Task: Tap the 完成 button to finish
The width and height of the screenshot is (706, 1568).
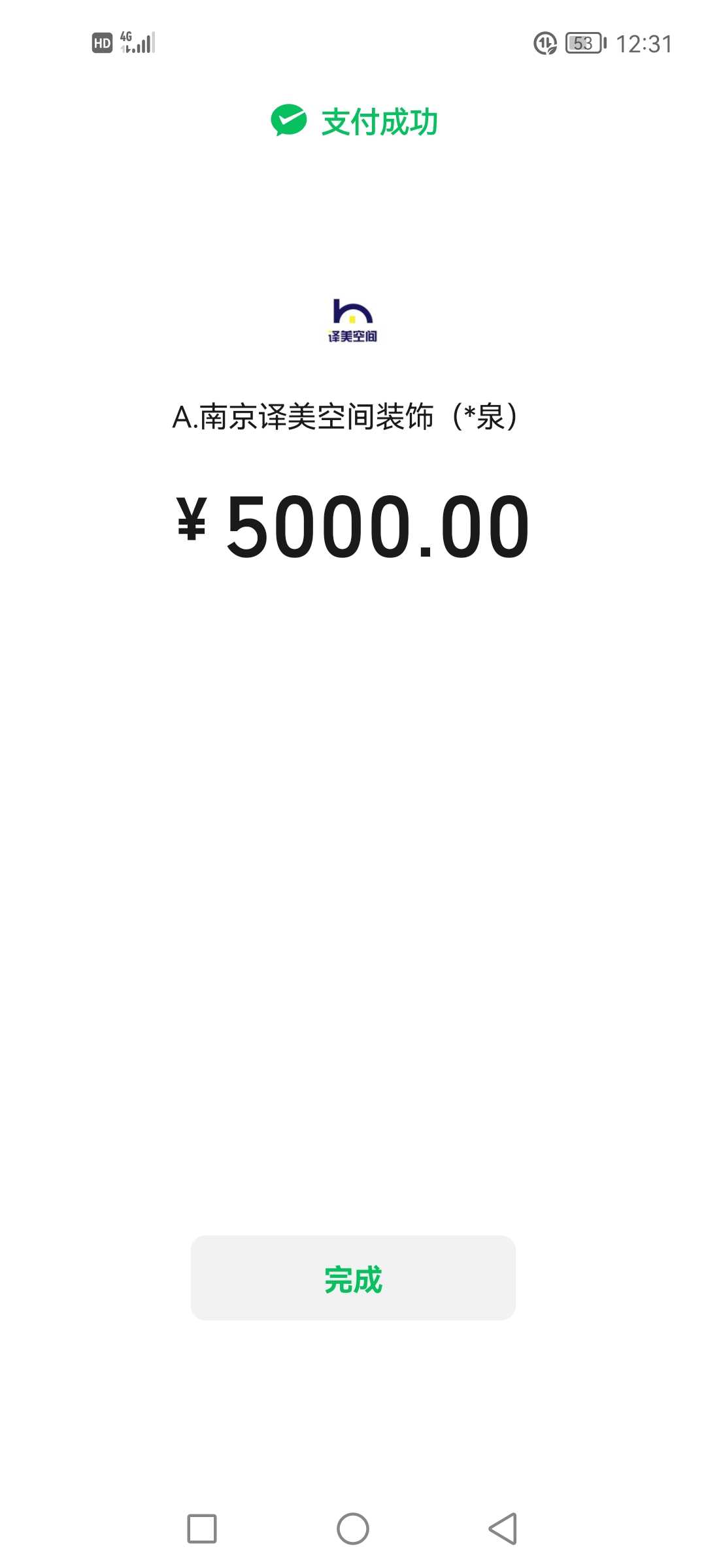Action: (x=353, y=1278)
